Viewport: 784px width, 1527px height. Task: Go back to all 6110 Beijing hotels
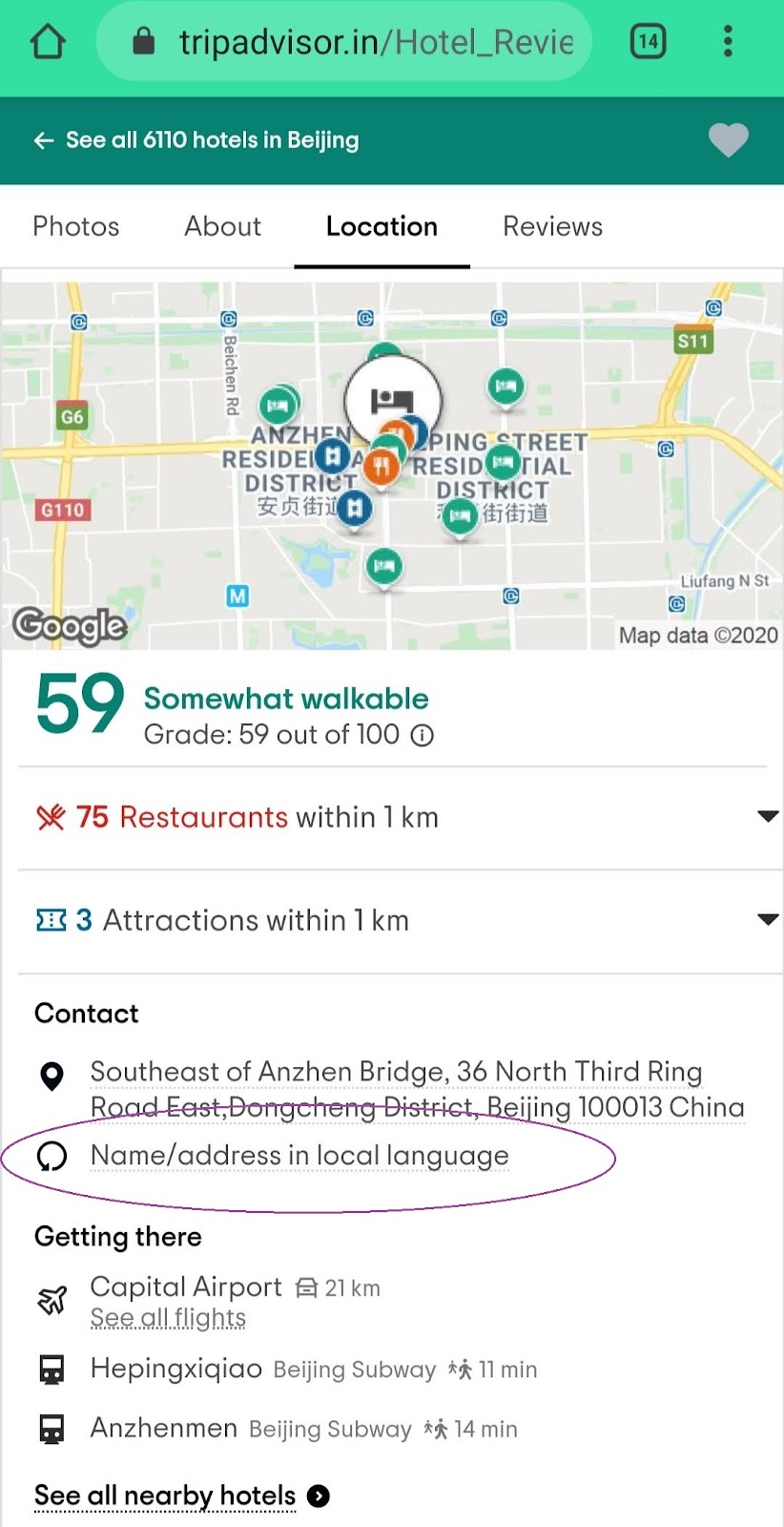point(197,140)
